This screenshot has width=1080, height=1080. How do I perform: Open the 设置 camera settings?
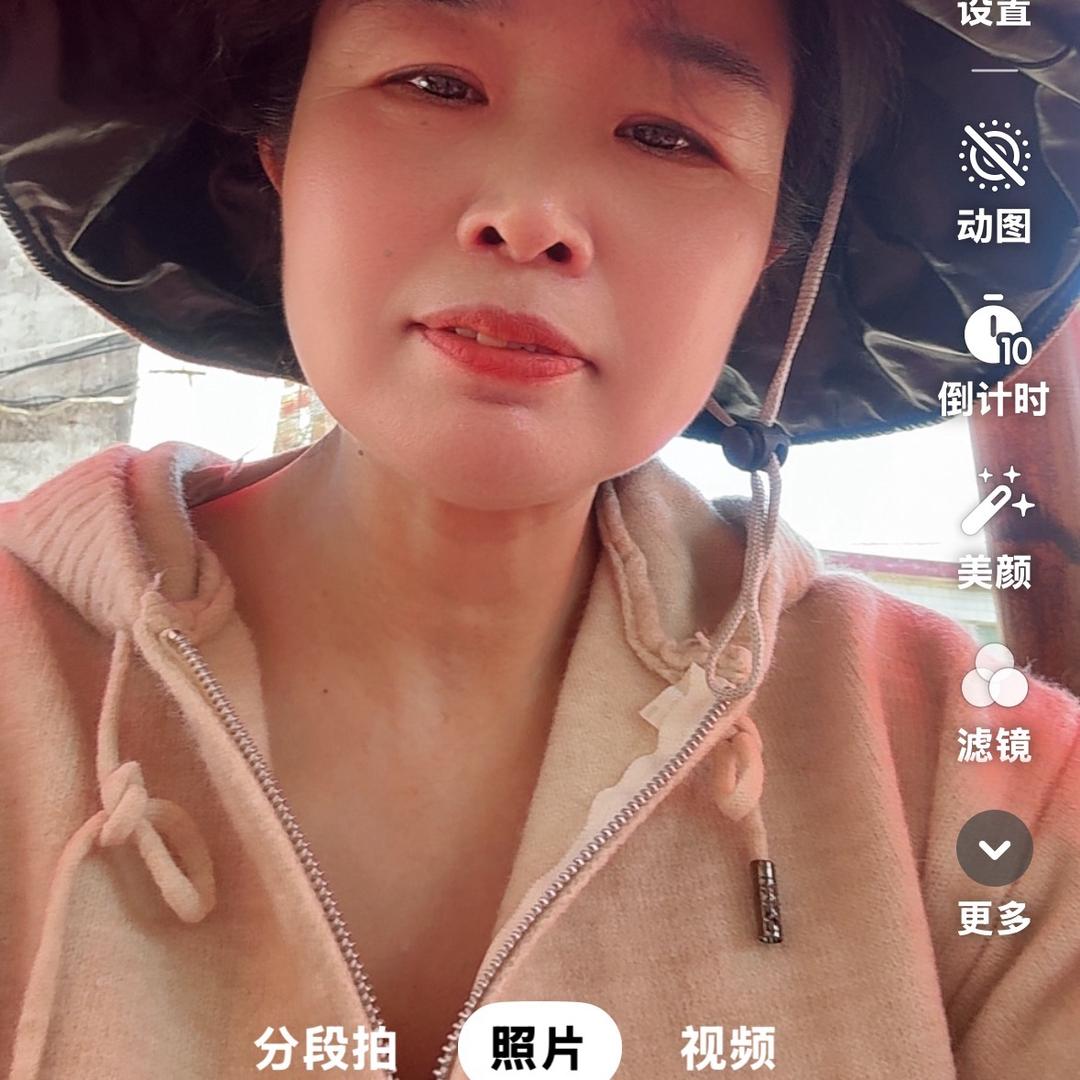(x=994, y=14)
